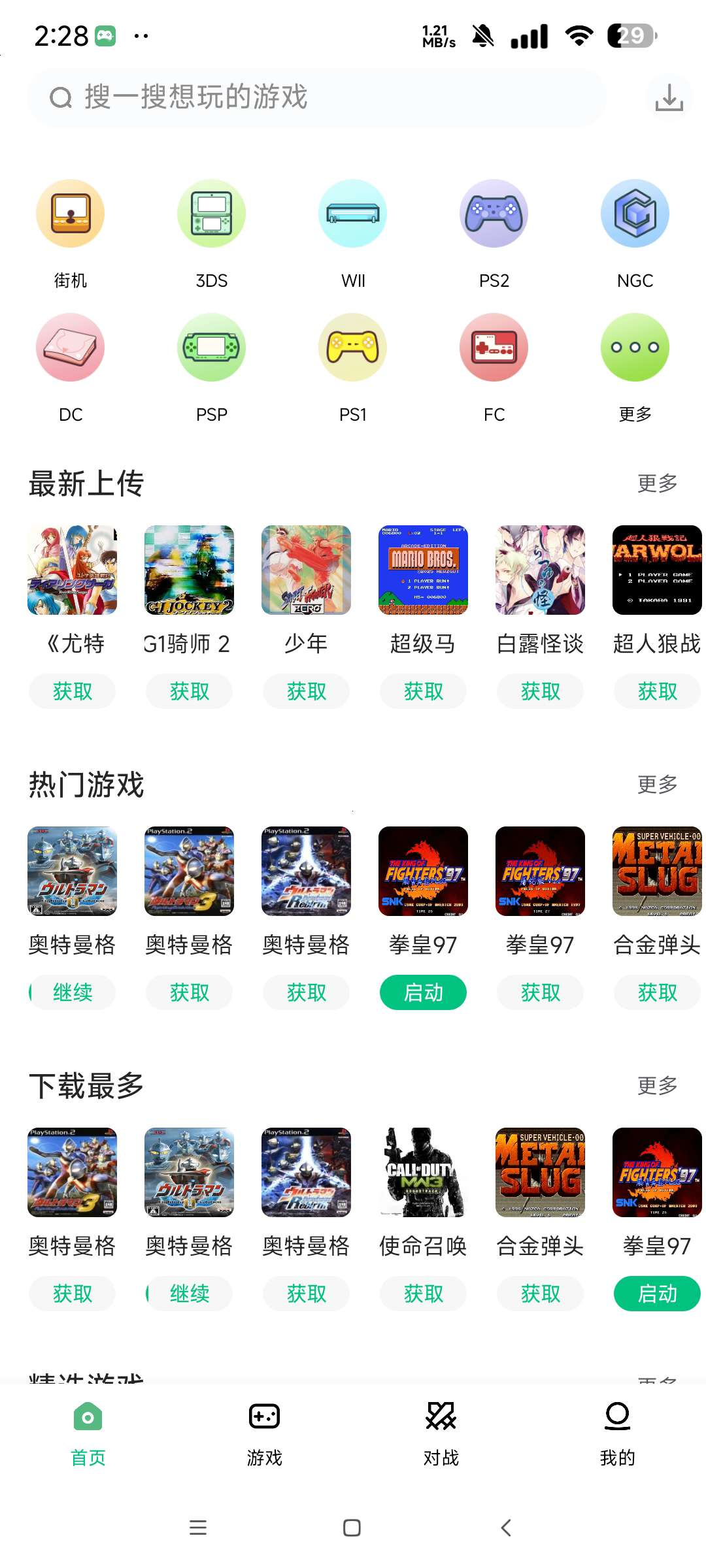This screenshot has height=1568, width=706.
Task: Open 合金弹头 cover in 下载最多
Action: point(540,1173)
